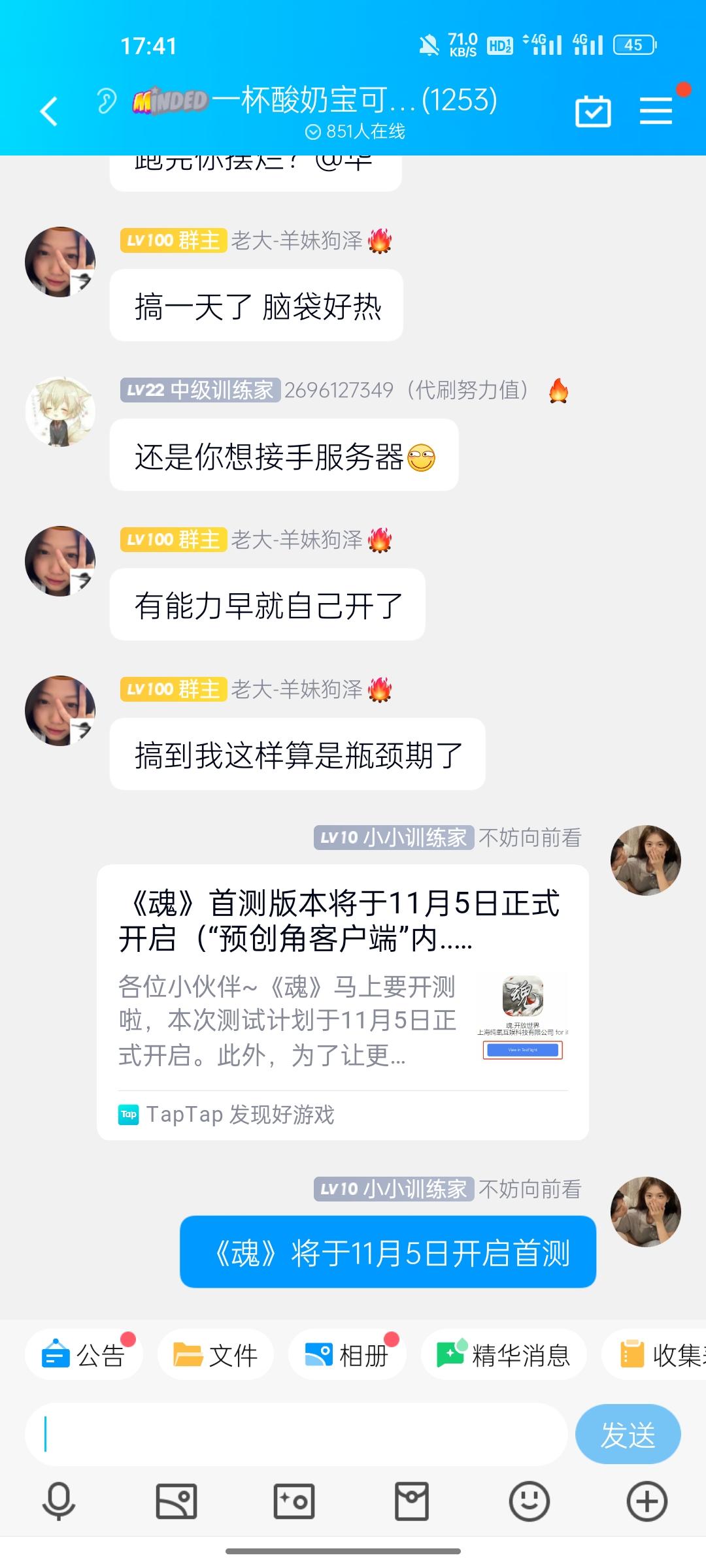The height and width of the screenshot is (1568, 706).
Task: Open the camera capture icon
Action: point(294,1501)
